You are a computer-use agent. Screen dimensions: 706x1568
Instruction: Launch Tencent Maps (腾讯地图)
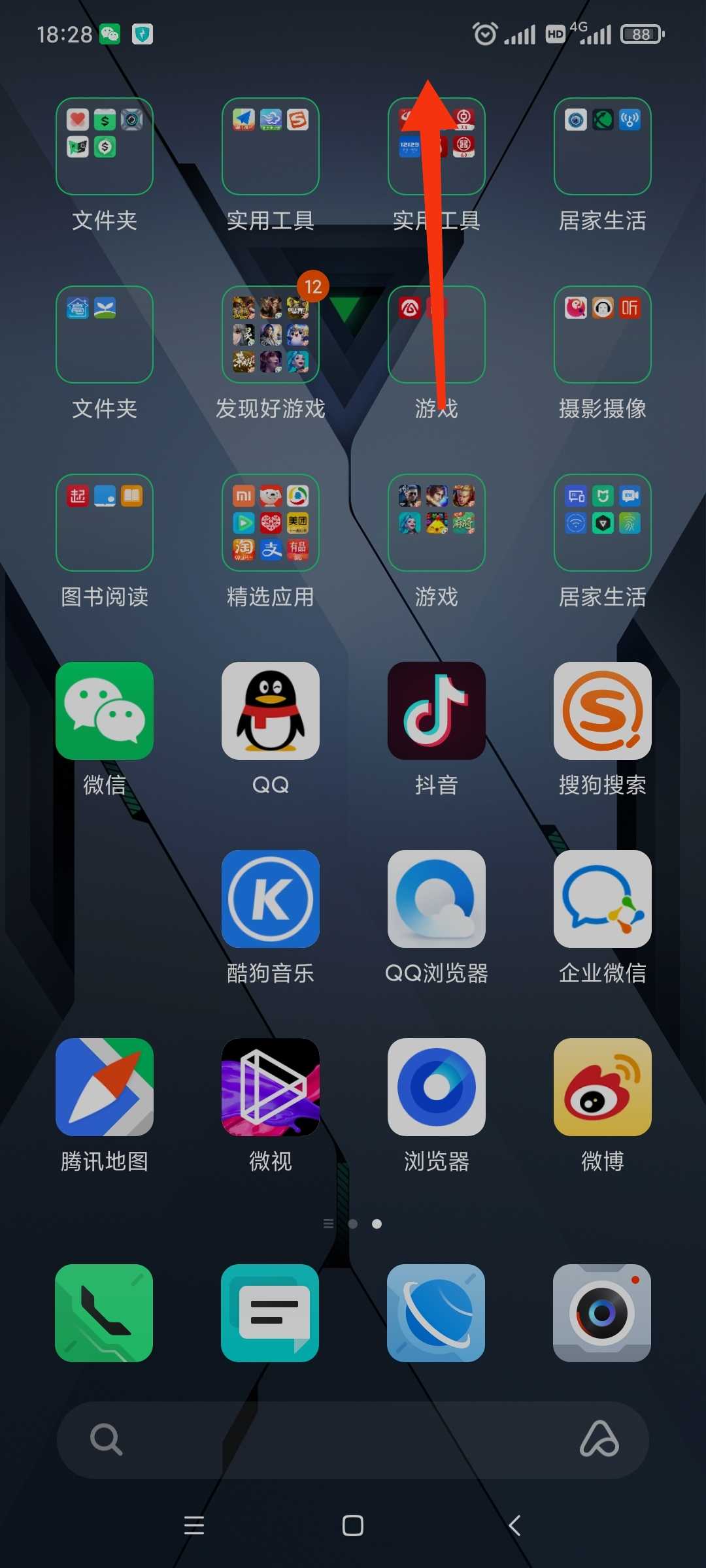pos(105,1087)
